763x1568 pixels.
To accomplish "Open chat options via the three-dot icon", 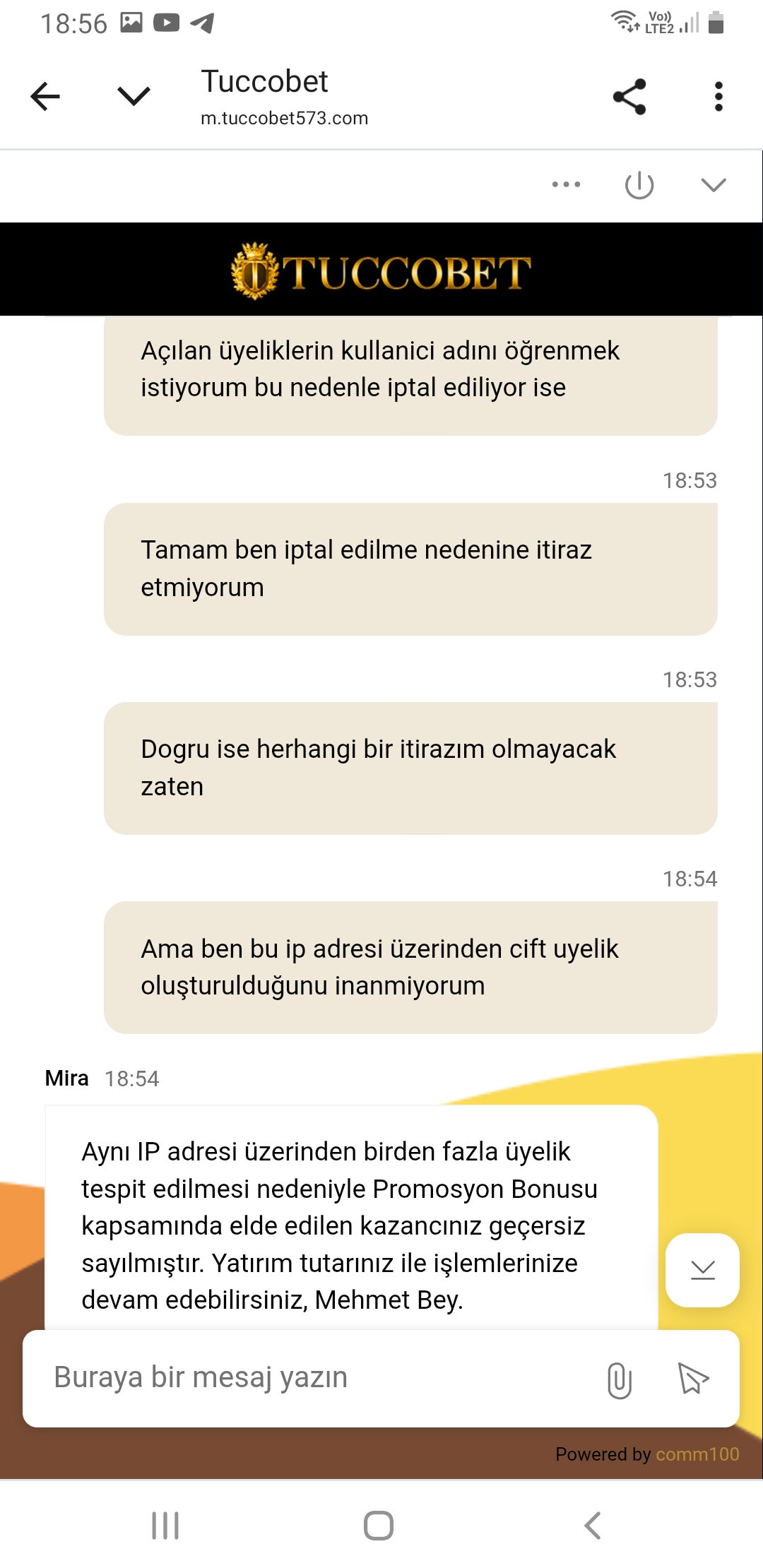I will tap(566, 184).
